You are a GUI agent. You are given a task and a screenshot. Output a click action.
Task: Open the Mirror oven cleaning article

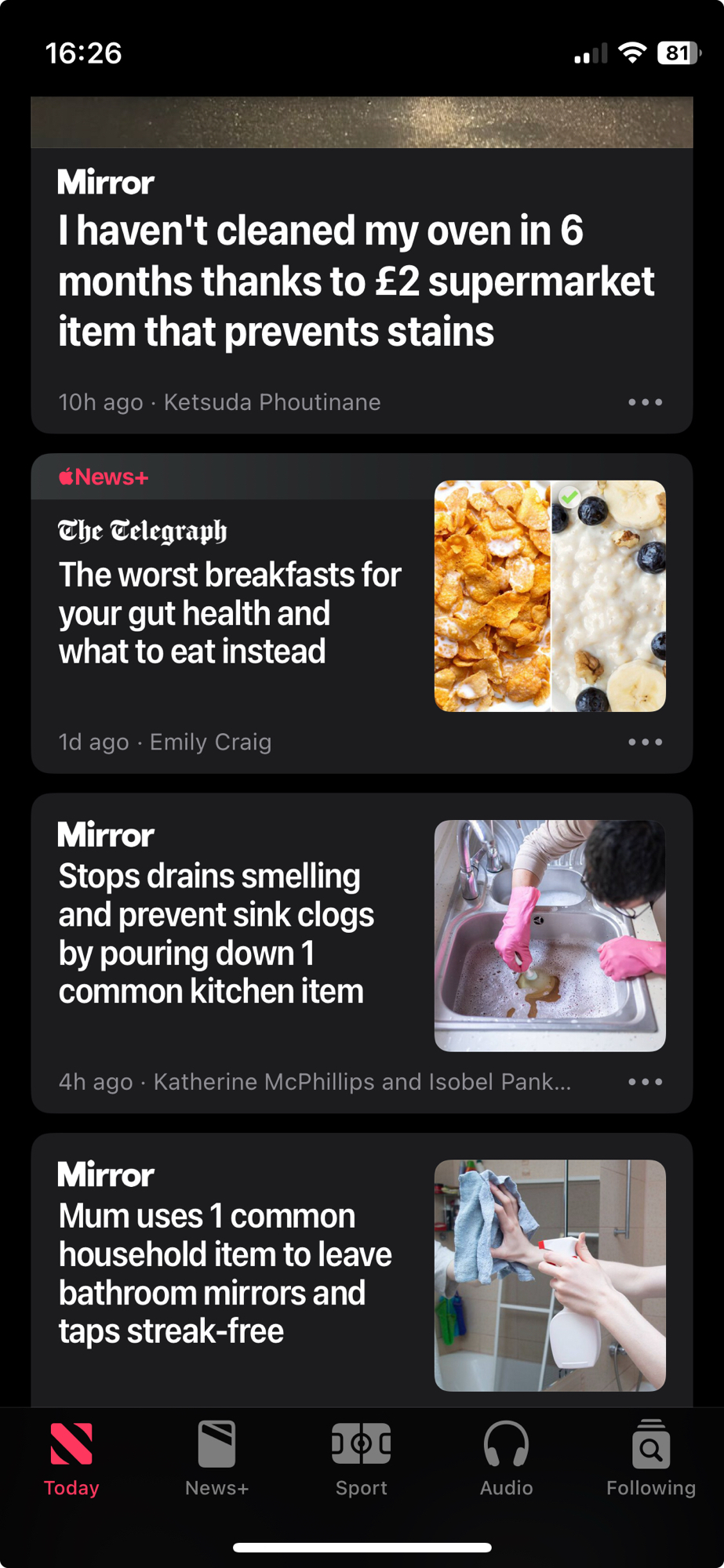(355, 281)
